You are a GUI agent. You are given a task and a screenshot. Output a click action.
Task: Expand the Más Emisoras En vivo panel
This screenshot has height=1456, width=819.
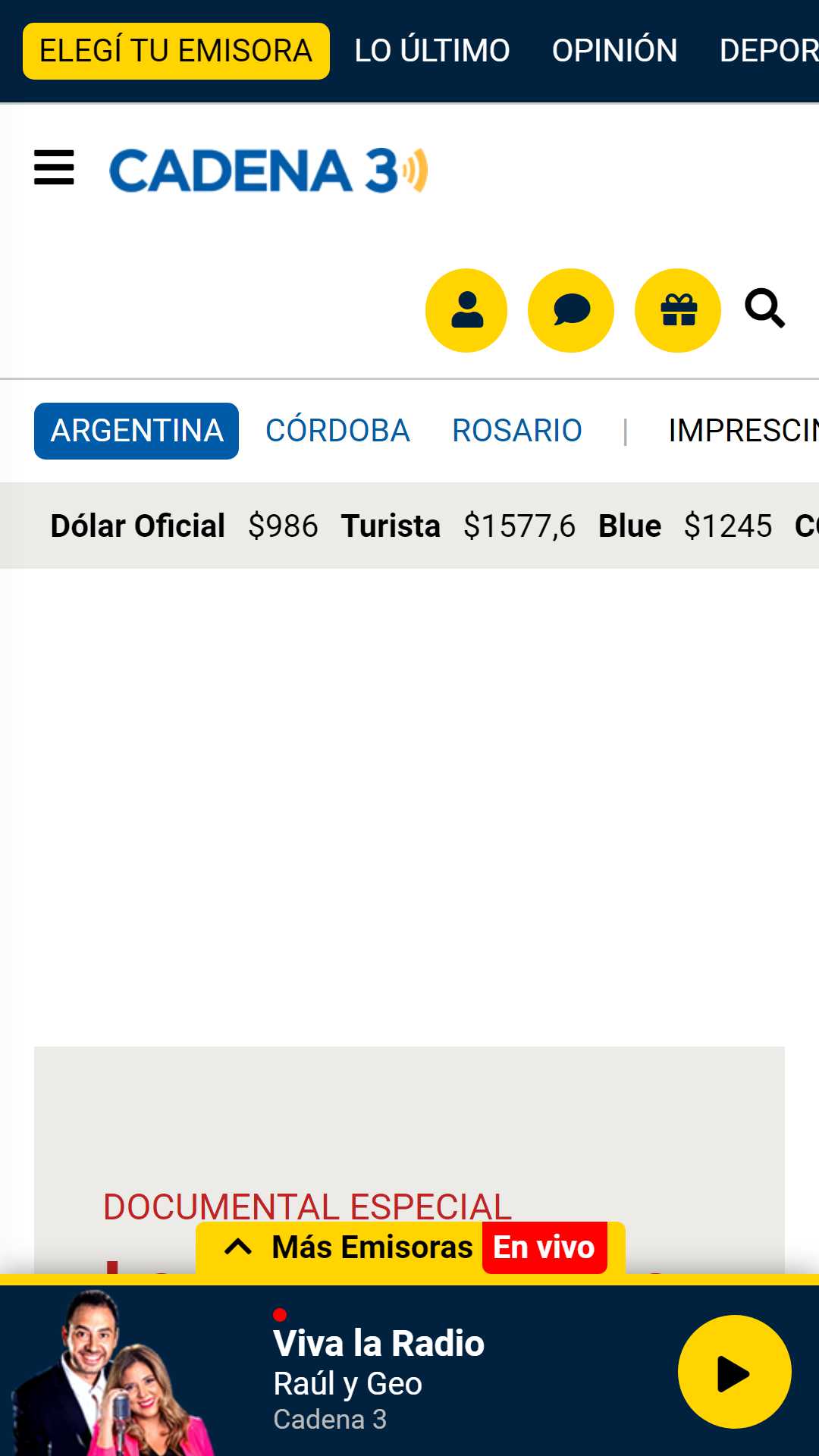tap(410, 1247)
